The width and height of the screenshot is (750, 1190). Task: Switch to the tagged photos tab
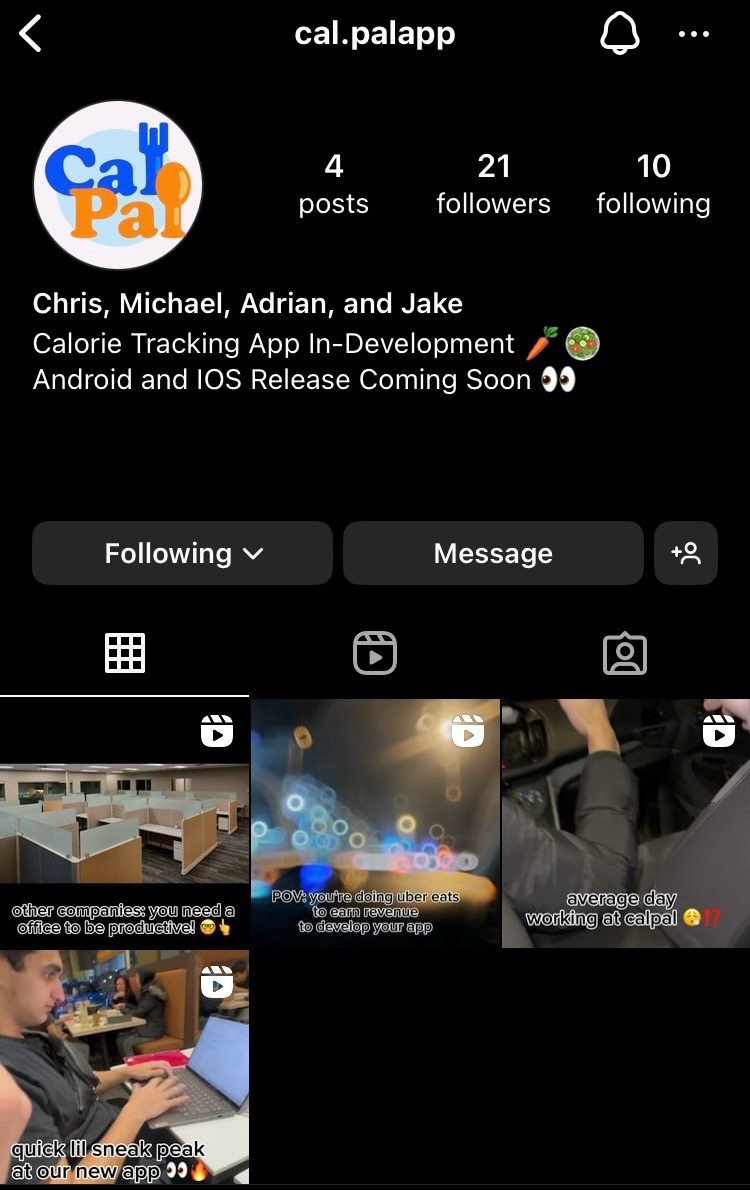coord(625,653)
